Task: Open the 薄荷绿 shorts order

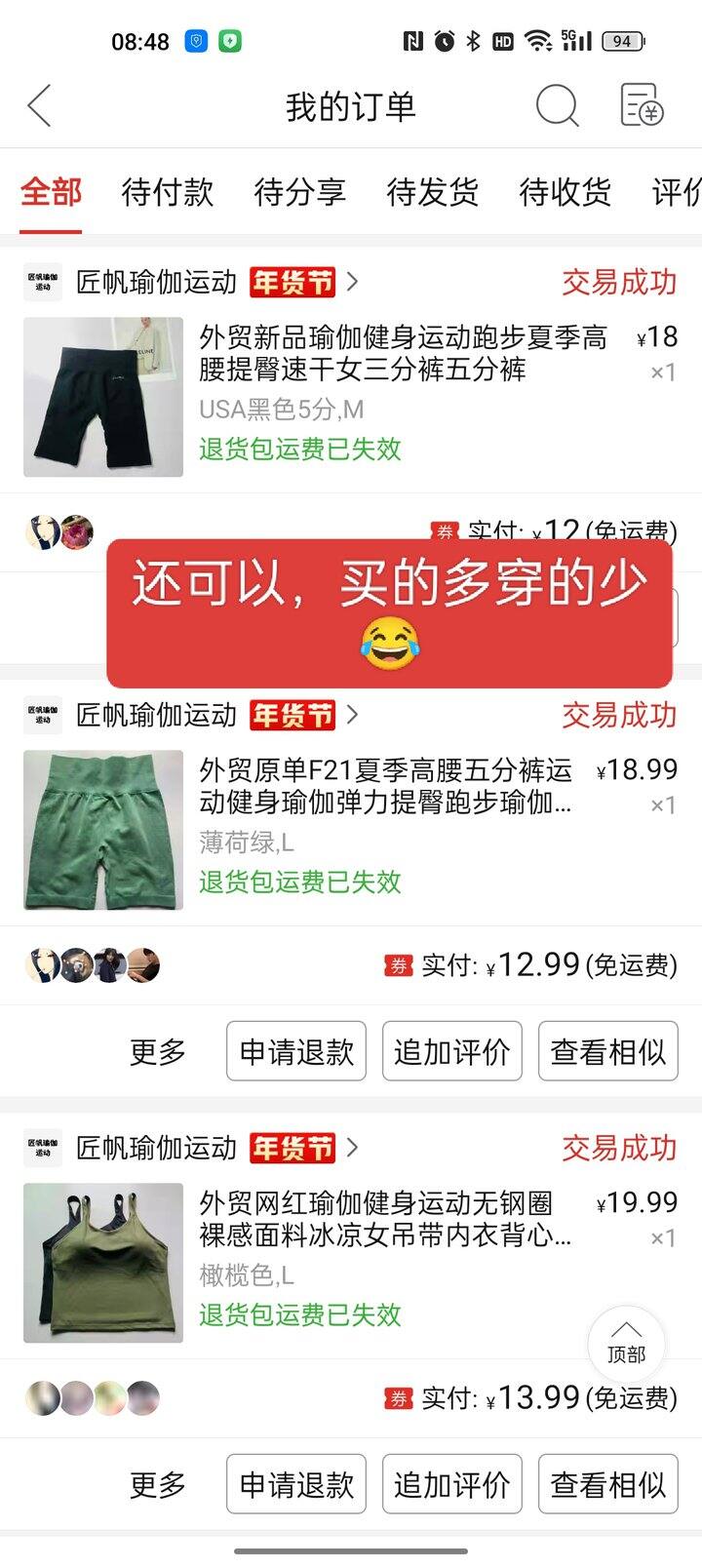Action: [351, 830]
